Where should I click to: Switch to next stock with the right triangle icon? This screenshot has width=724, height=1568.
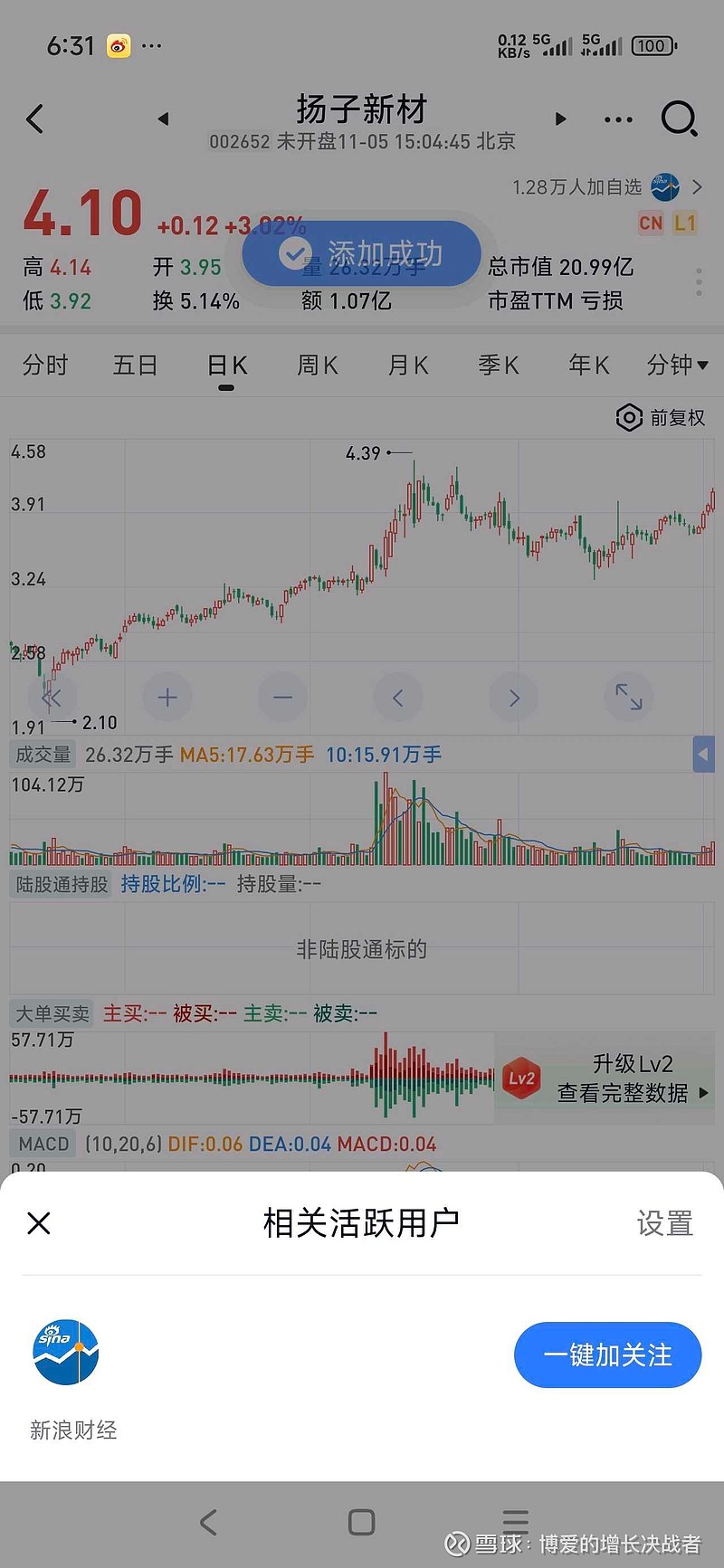(561, 119)
